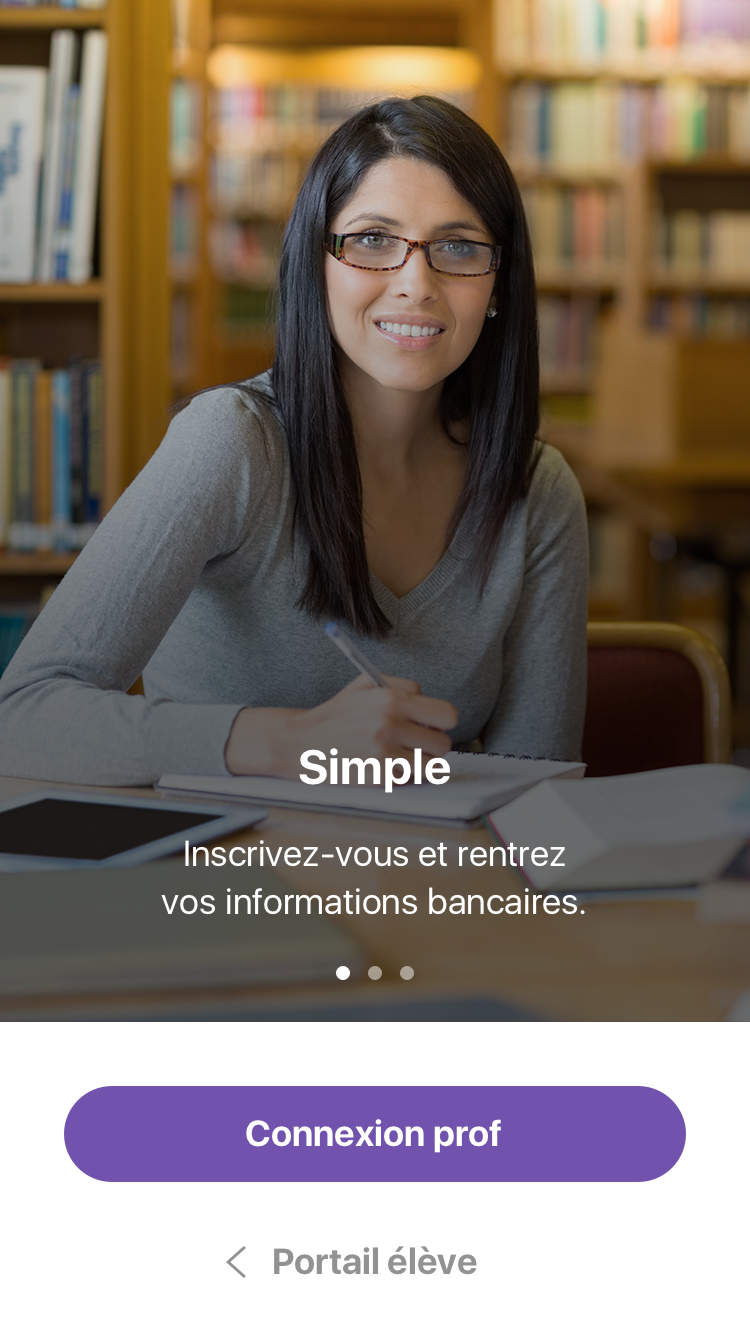This screenshot has width=750, height=1334.
Task: Go back to Portail élève
Action: tap(352, 1262)
